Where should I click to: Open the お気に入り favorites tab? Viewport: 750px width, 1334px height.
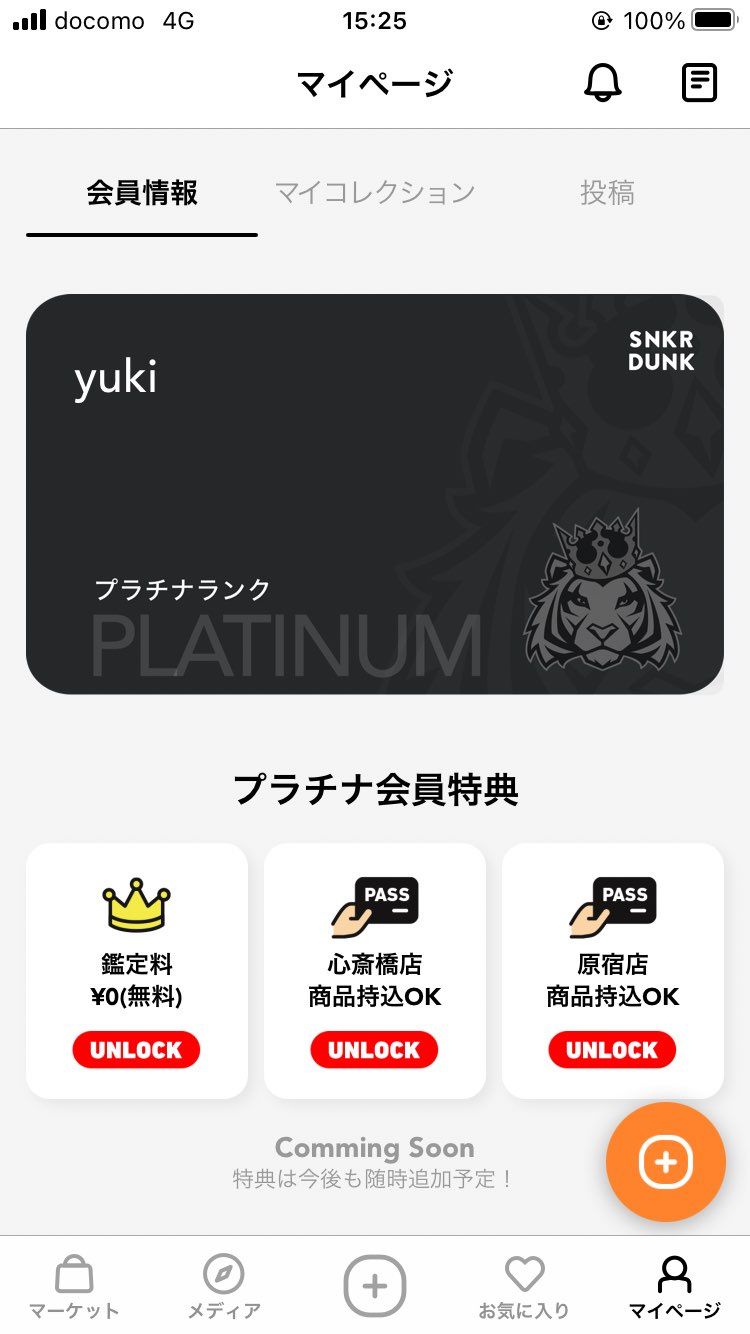(524, 1285)
